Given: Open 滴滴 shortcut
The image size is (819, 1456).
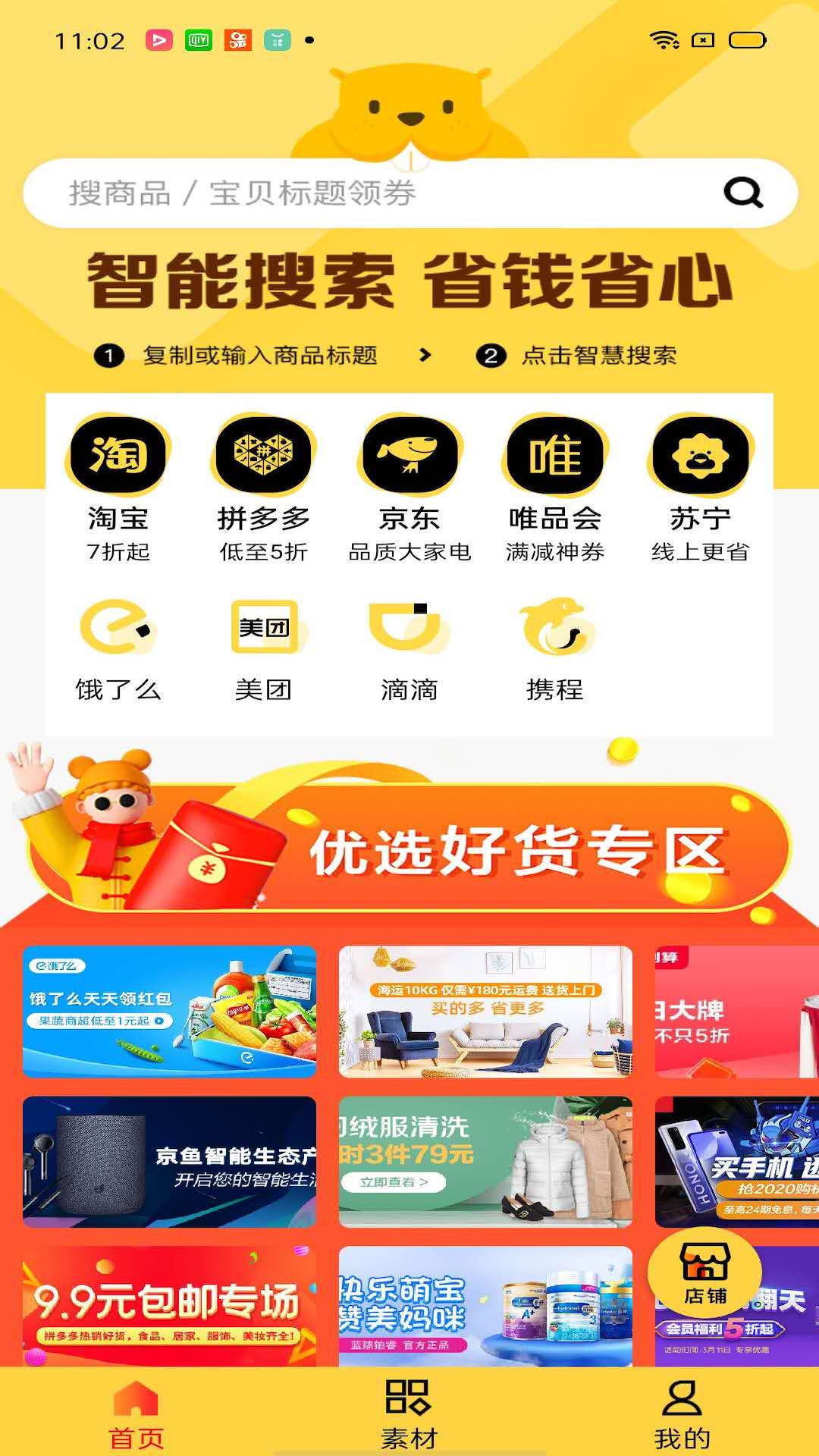Looking at the screenshot, I should tap(409, 649).
